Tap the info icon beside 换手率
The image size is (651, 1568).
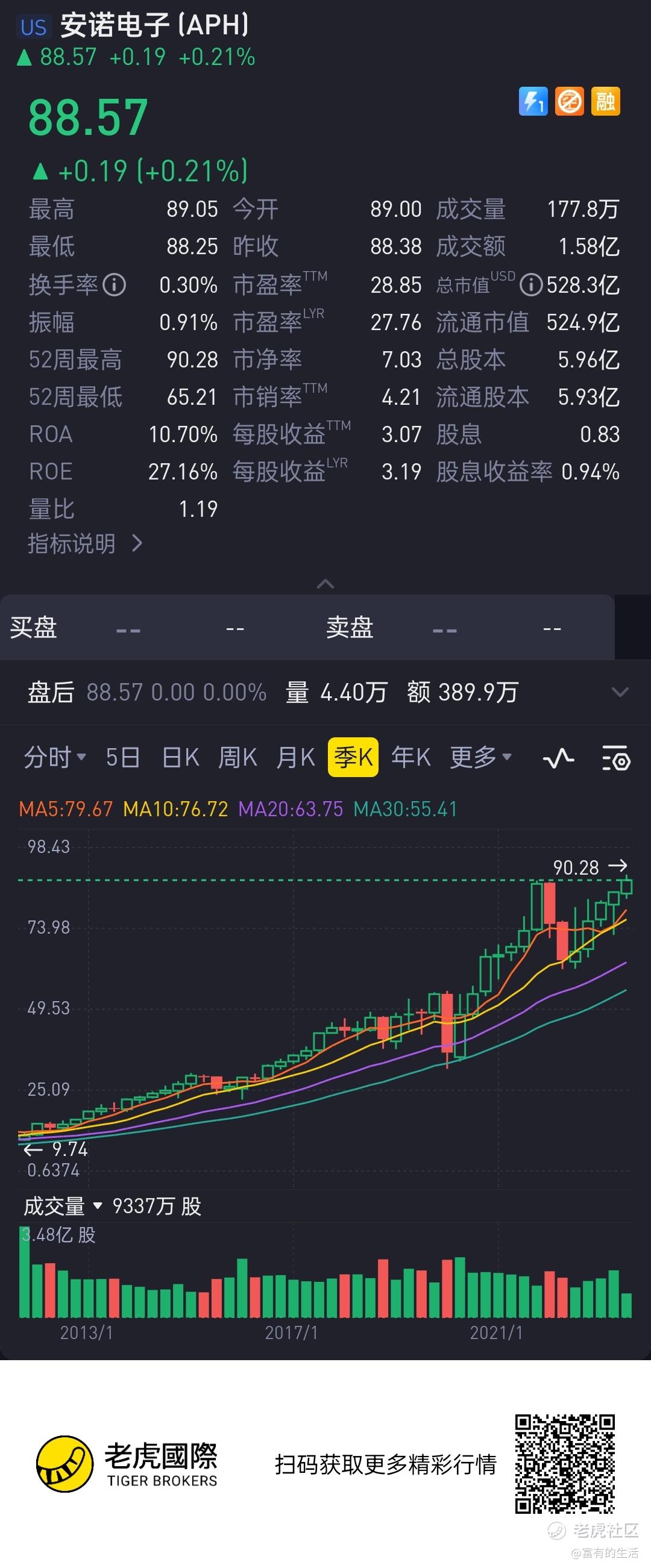tap(114, 284)
